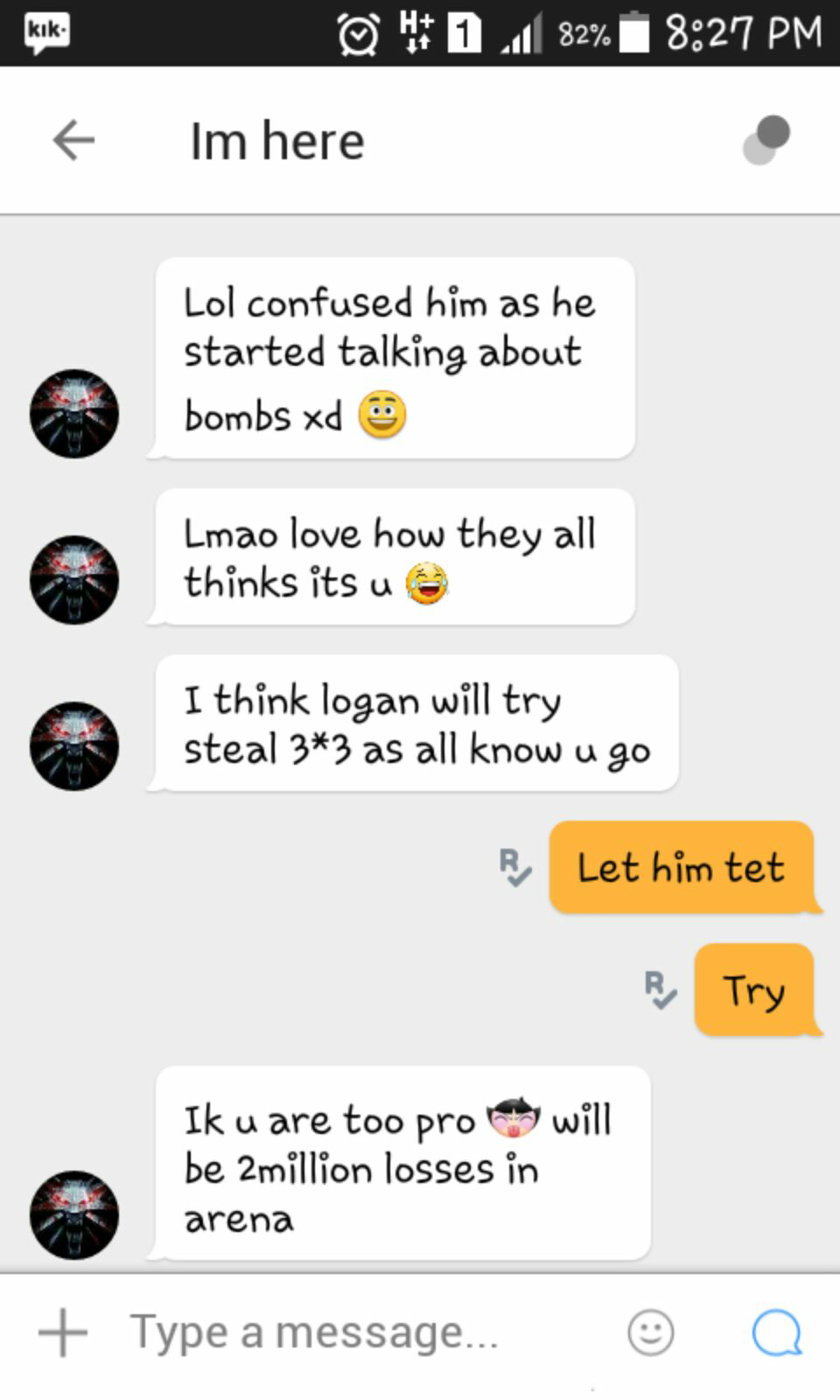Open chat info via the top-right profile circles
The width and height of the screenshot is (840, 1400).
(x=766, y=140)
